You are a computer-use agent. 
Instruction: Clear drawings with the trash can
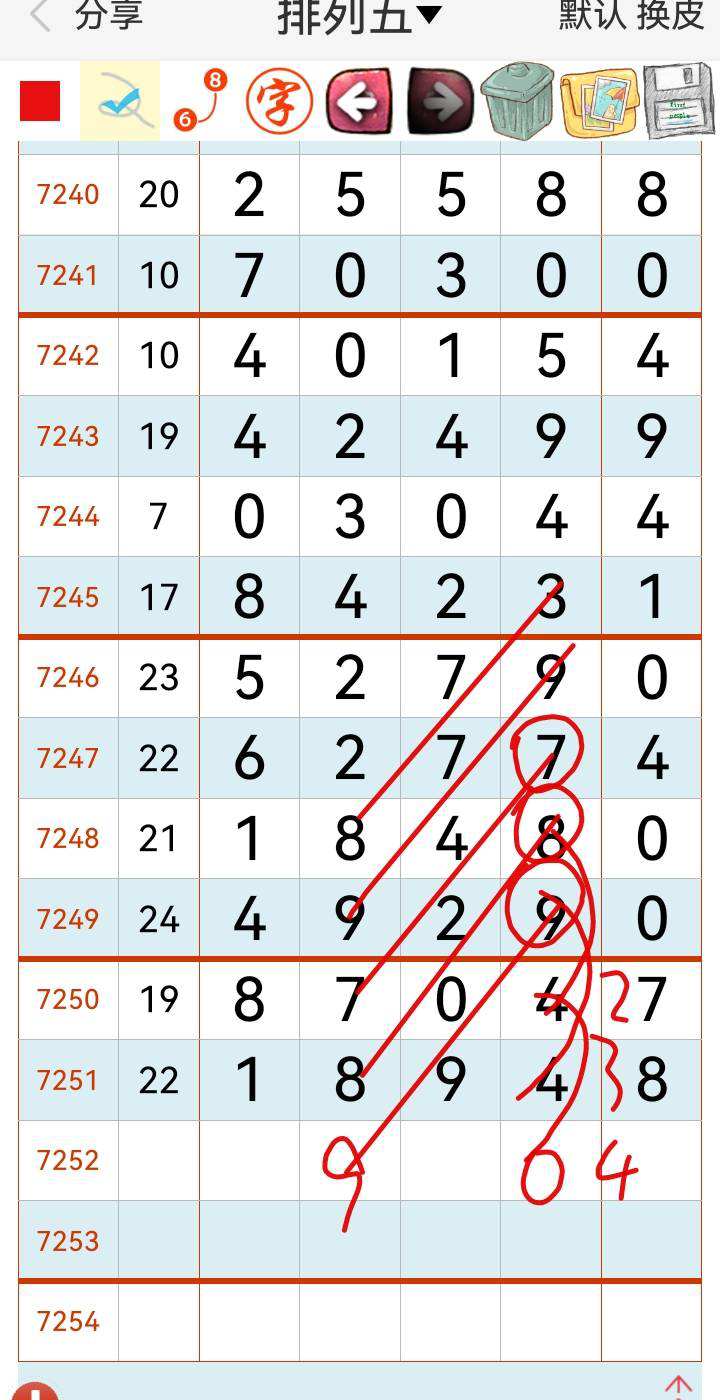518,101
